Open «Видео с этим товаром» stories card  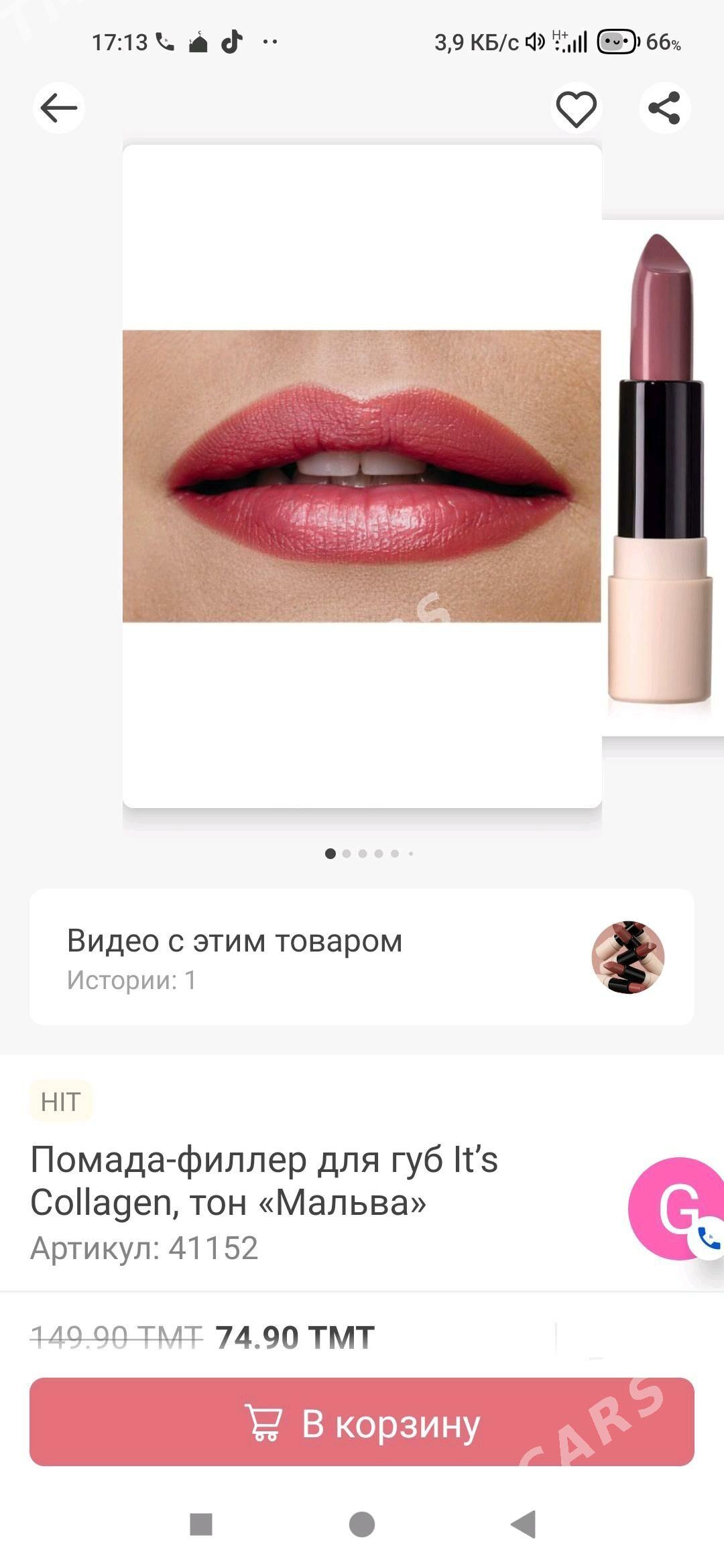pyautogui.click(x=361, y=957)
